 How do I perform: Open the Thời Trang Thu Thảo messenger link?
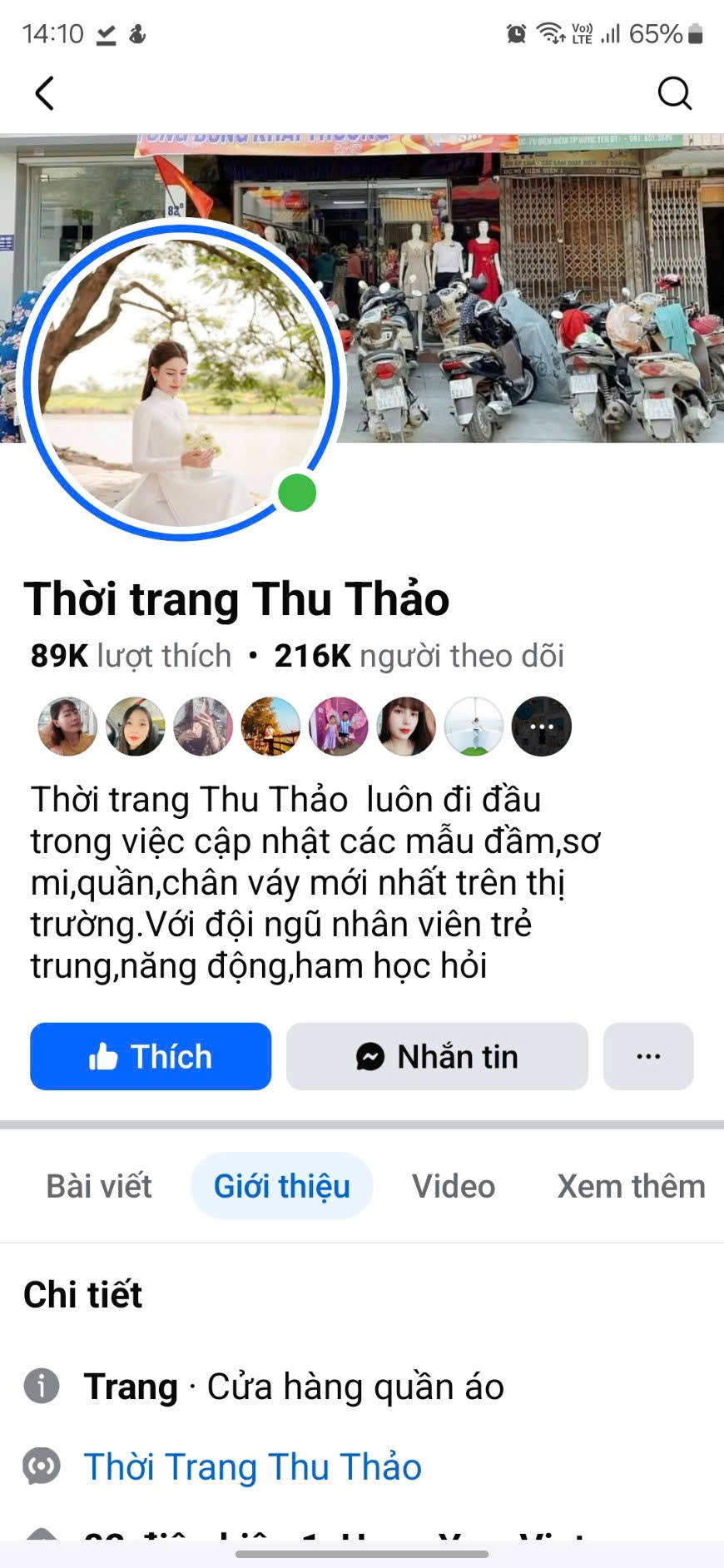253,1466
